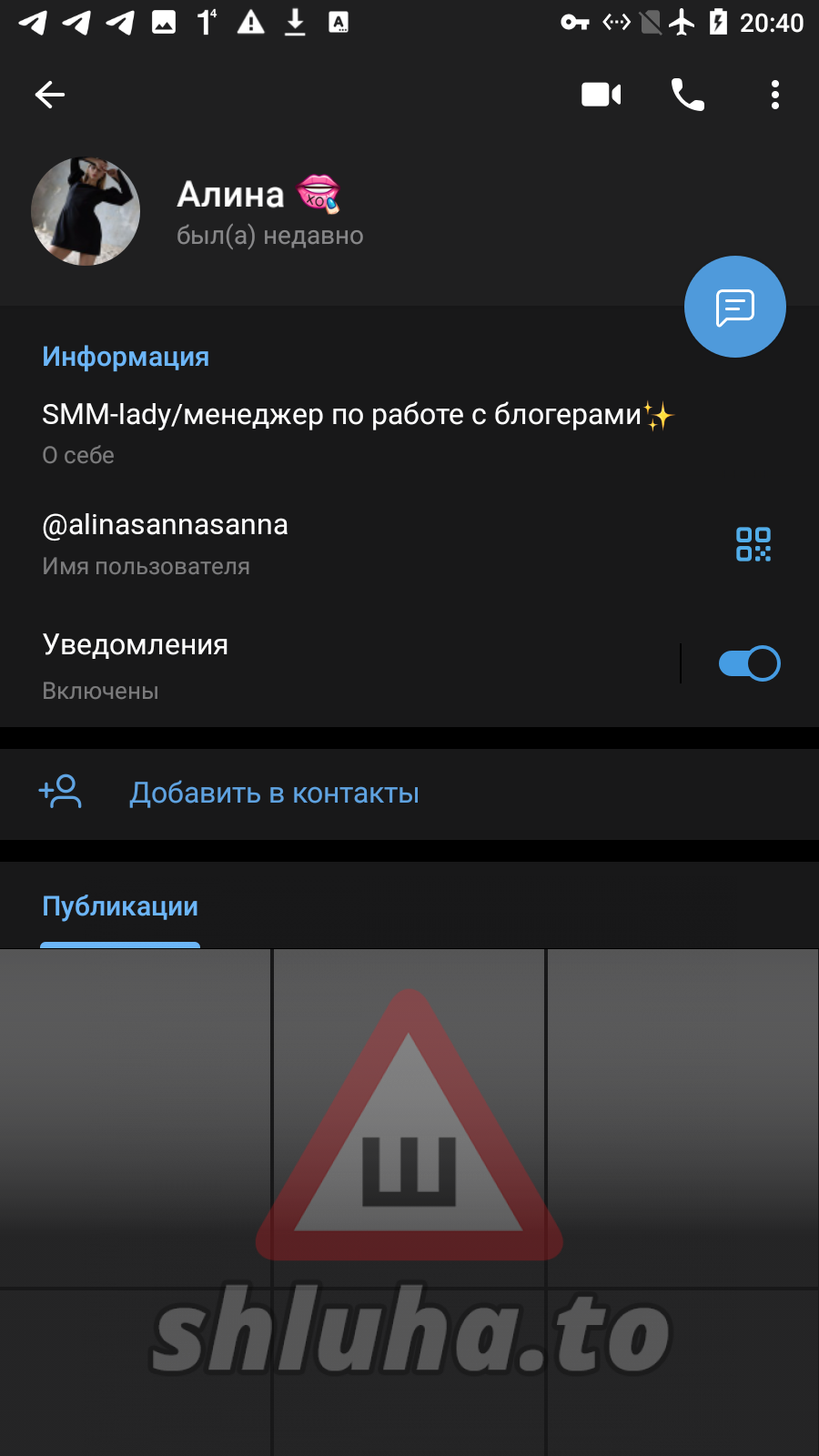Go back using the arrow
Image resolution: width=819 pixels, height=1456 pixels.
click(x=50, y=95)
